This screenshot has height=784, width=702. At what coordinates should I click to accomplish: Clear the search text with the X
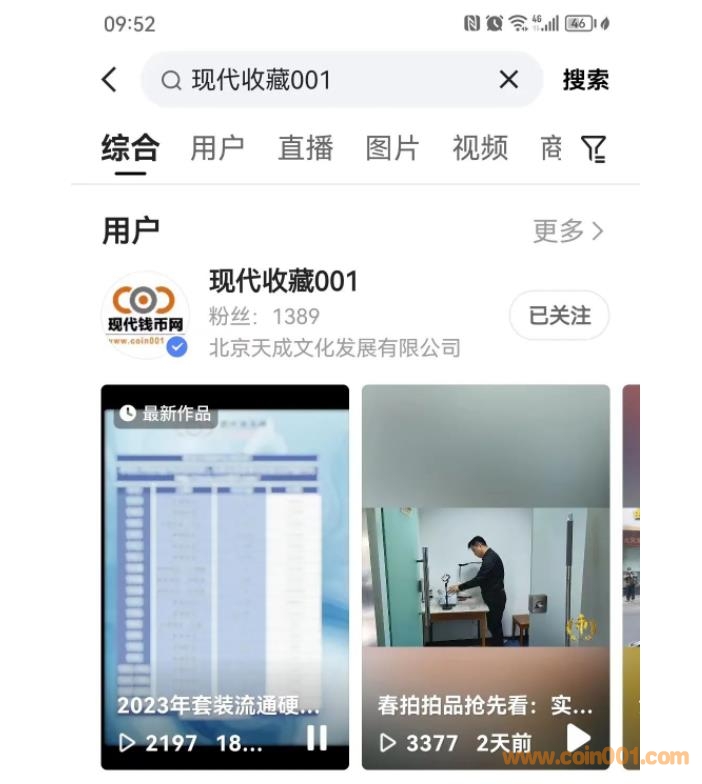pos(509,80)
